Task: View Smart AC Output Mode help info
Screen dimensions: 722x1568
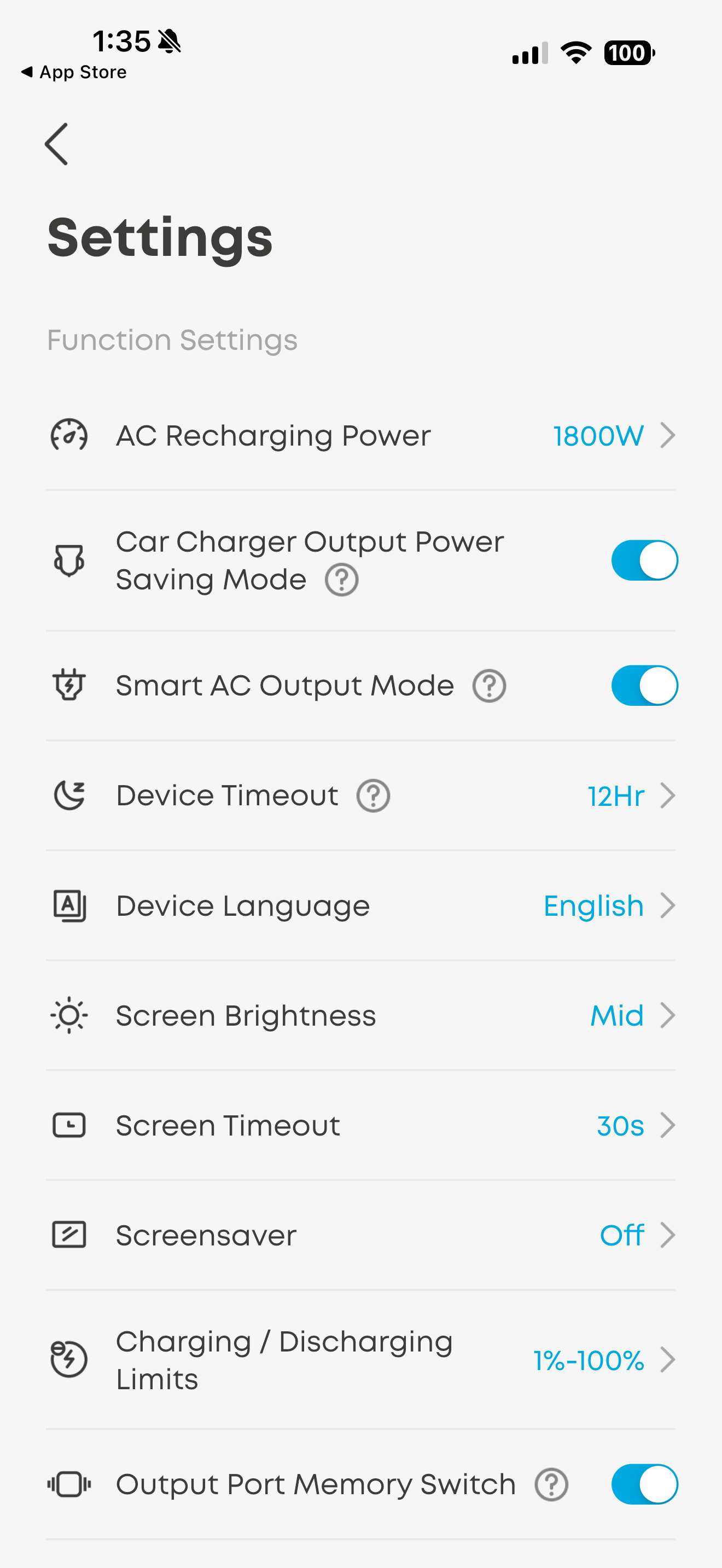Action: click(x=490, y=686)
